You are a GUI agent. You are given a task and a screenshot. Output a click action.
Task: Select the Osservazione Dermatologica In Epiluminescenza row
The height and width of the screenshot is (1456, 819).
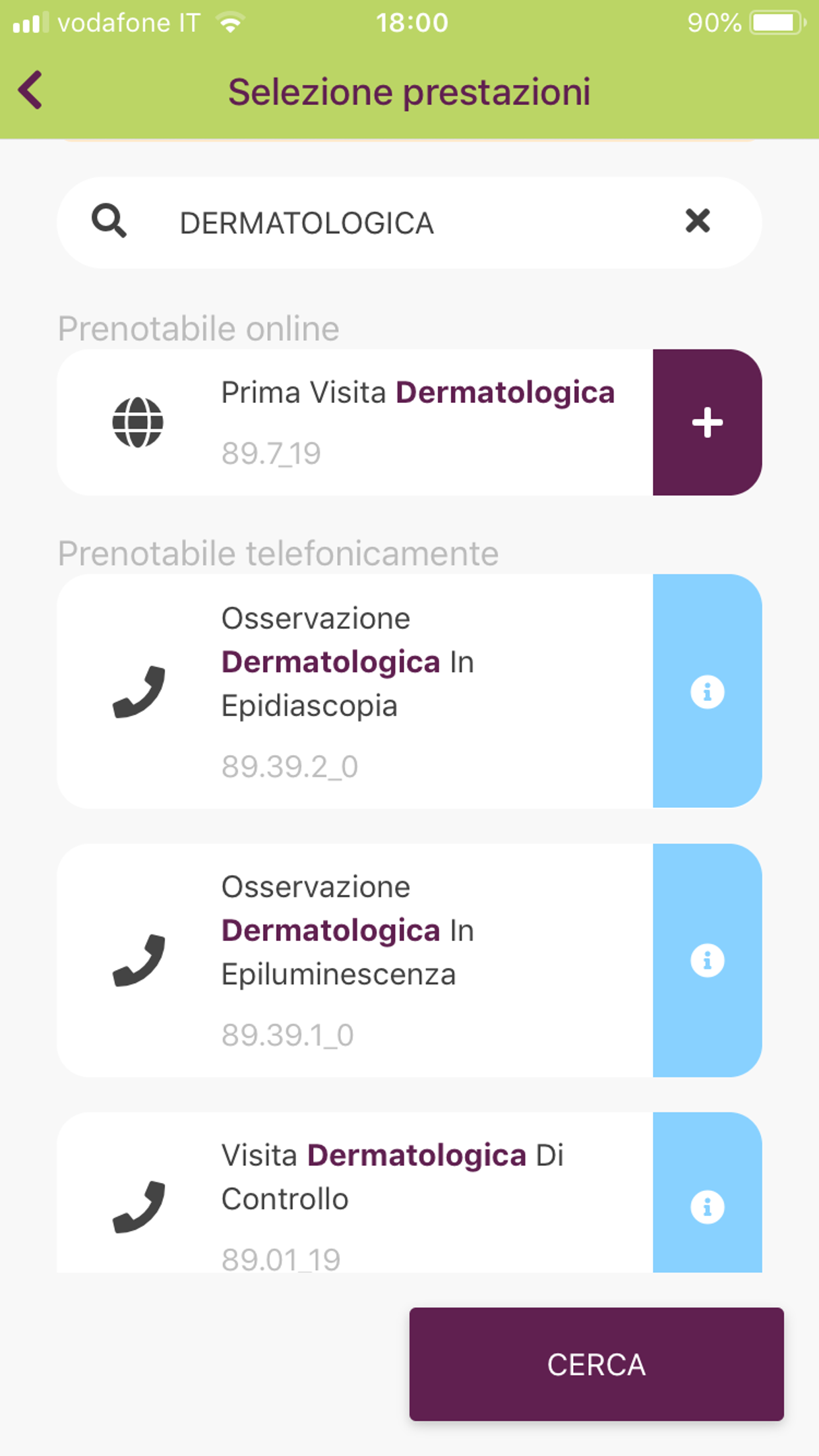point(356,960)
